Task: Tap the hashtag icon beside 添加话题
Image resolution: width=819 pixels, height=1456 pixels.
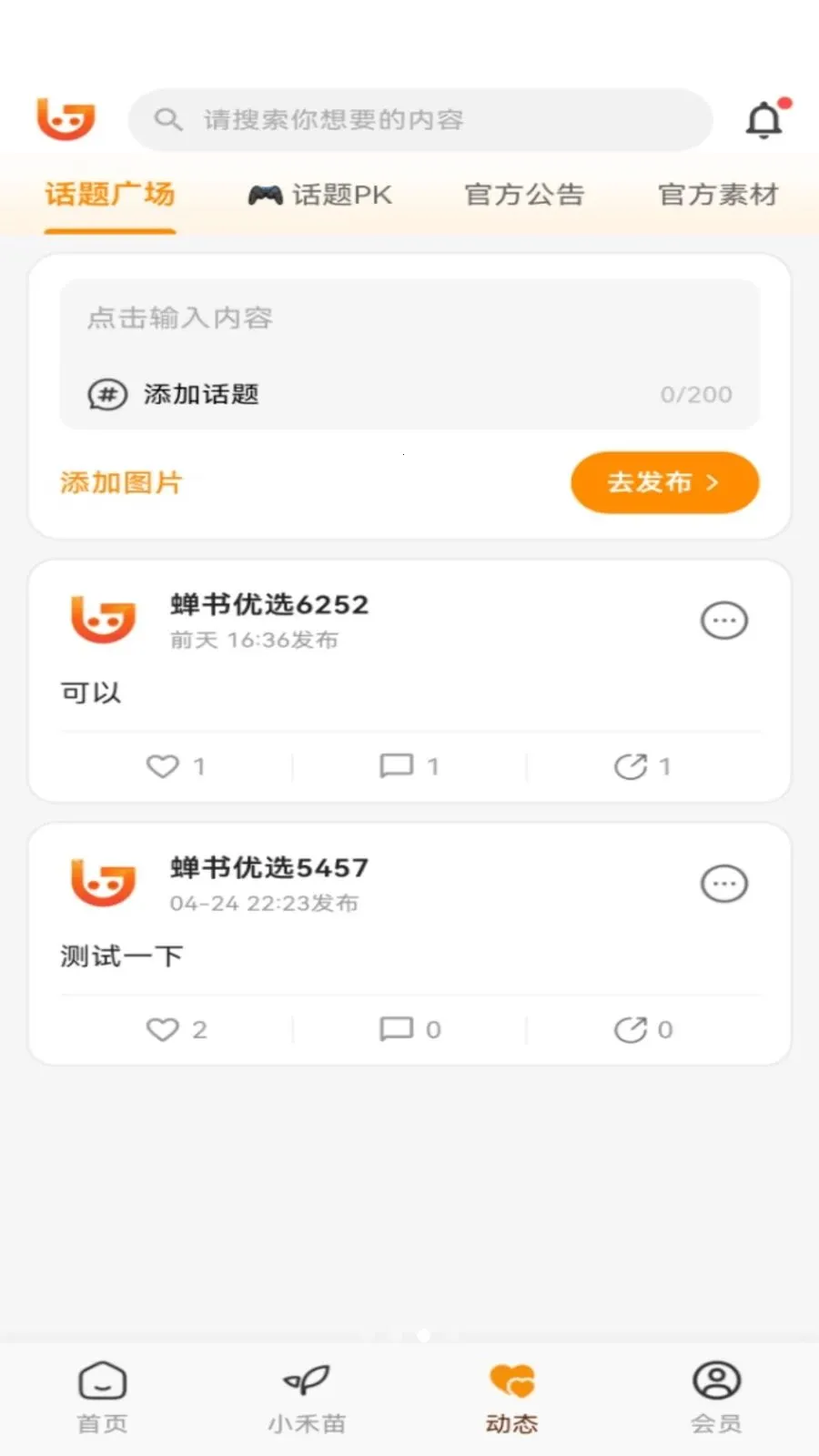Action: [x=106, y=395]
